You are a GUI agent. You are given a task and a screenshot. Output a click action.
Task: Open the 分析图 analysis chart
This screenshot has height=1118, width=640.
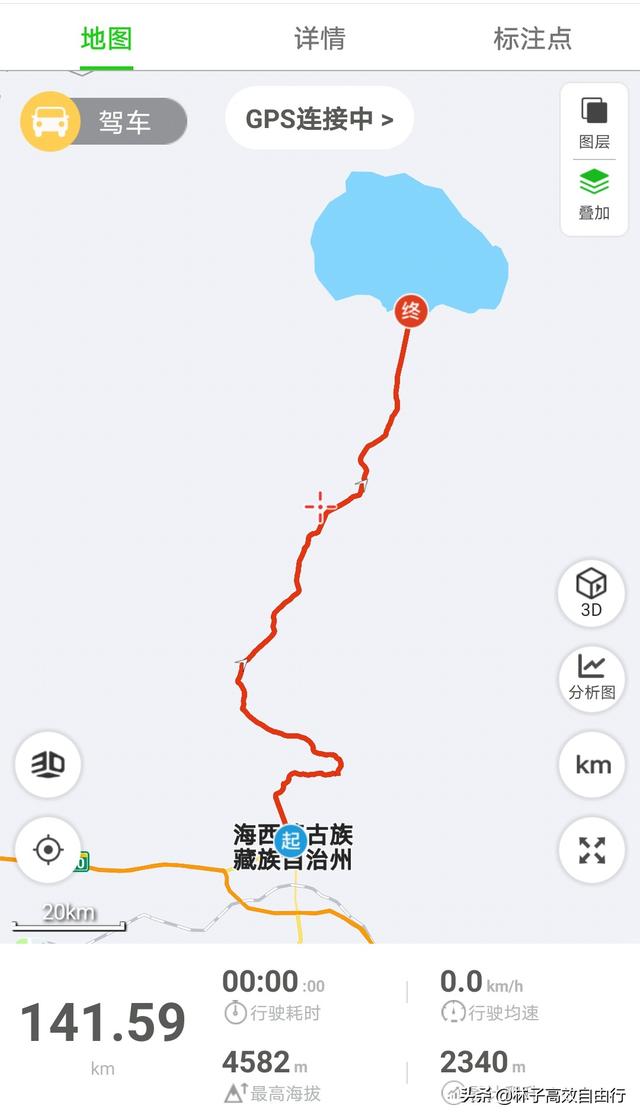click(591, 679)
